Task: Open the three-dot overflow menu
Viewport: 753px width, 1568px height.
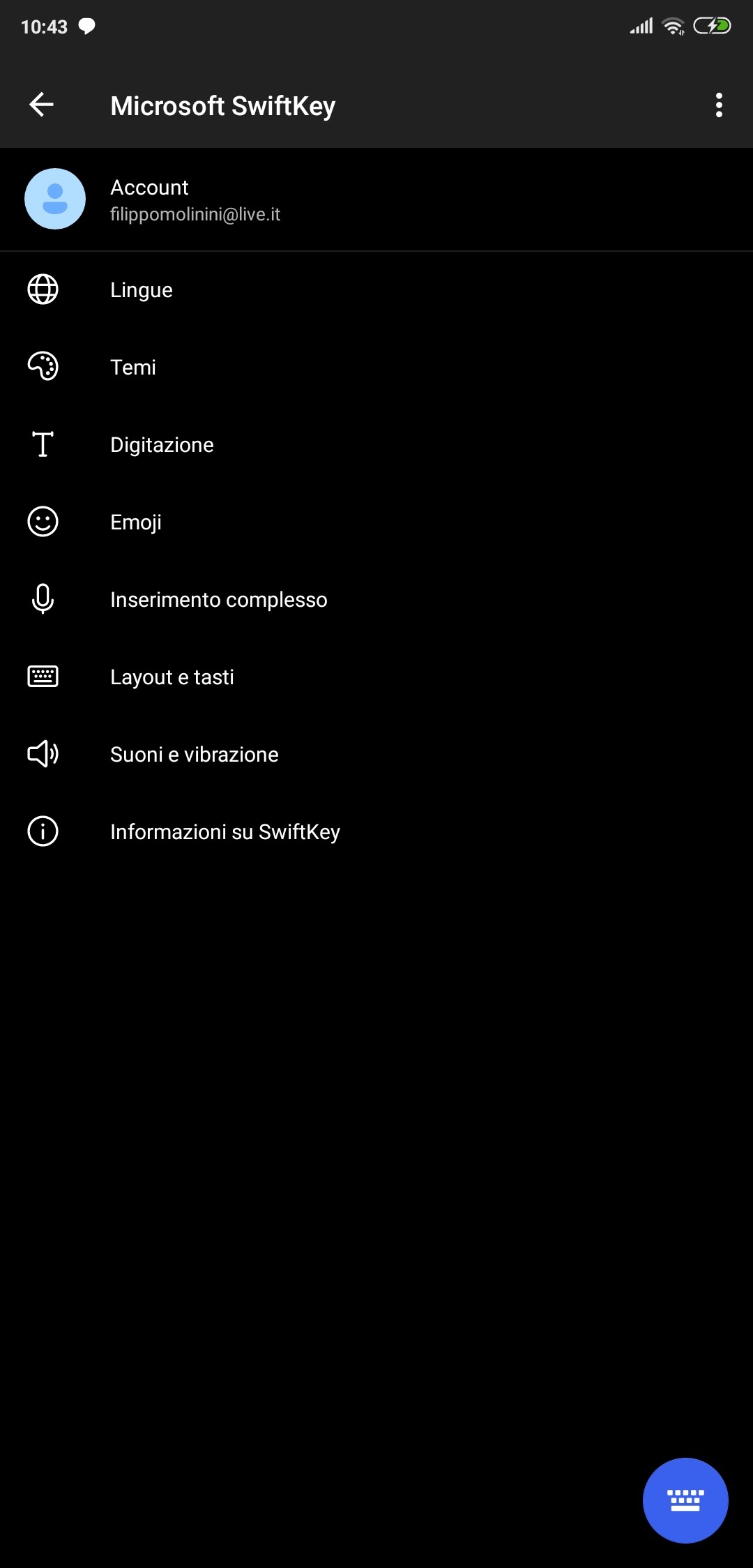Action: coord(719,105)
